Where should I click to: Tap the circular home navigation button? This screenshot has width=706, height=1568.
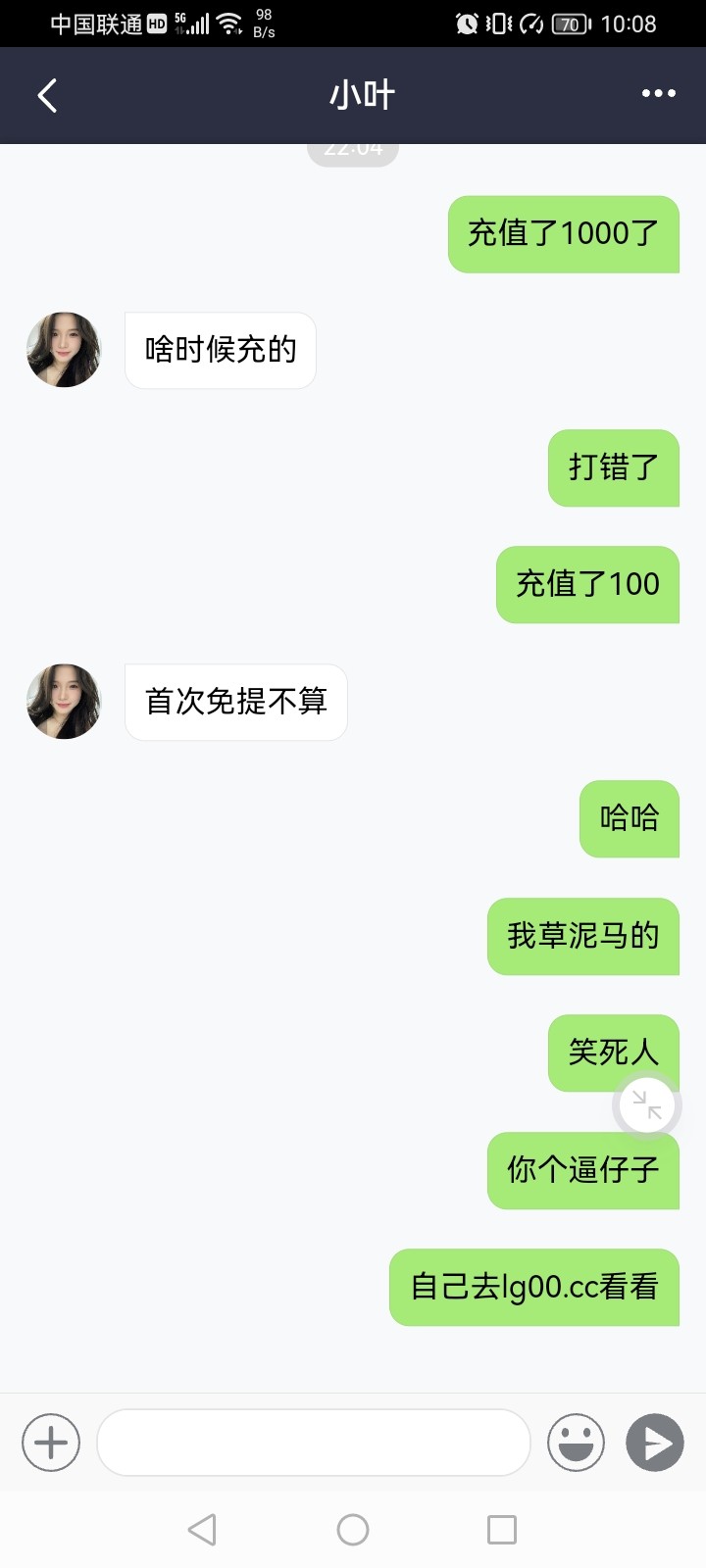[x=353, y=1529]
